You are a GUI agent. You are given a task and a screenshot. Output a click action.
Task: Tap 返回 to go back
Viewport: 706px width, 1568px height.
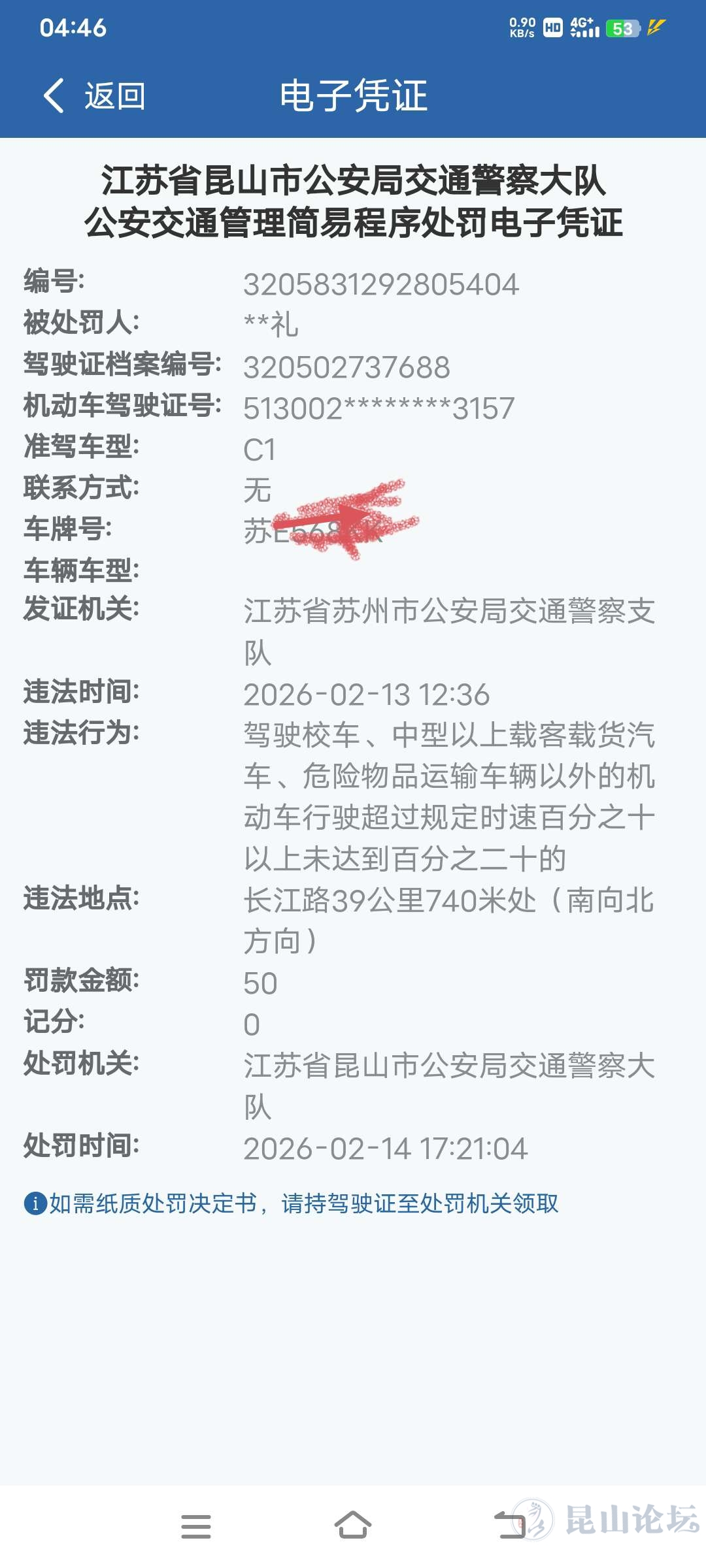95,96
